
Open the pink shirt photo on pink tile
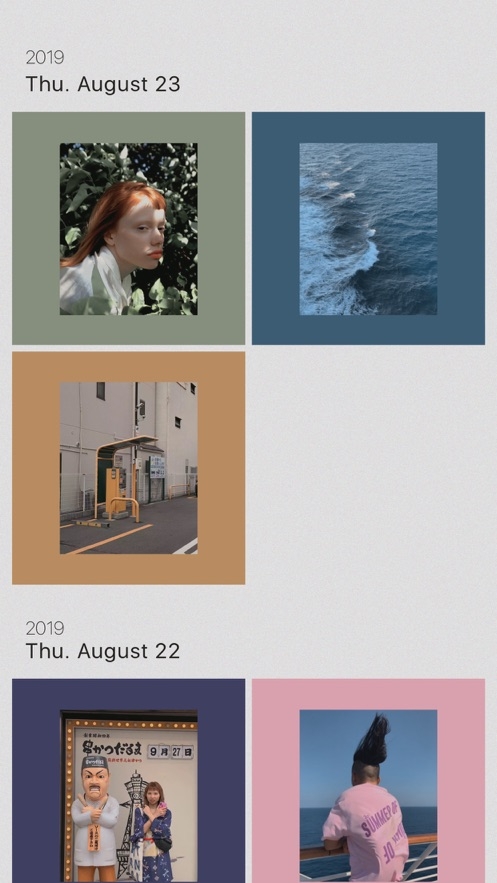click(368, 781)
